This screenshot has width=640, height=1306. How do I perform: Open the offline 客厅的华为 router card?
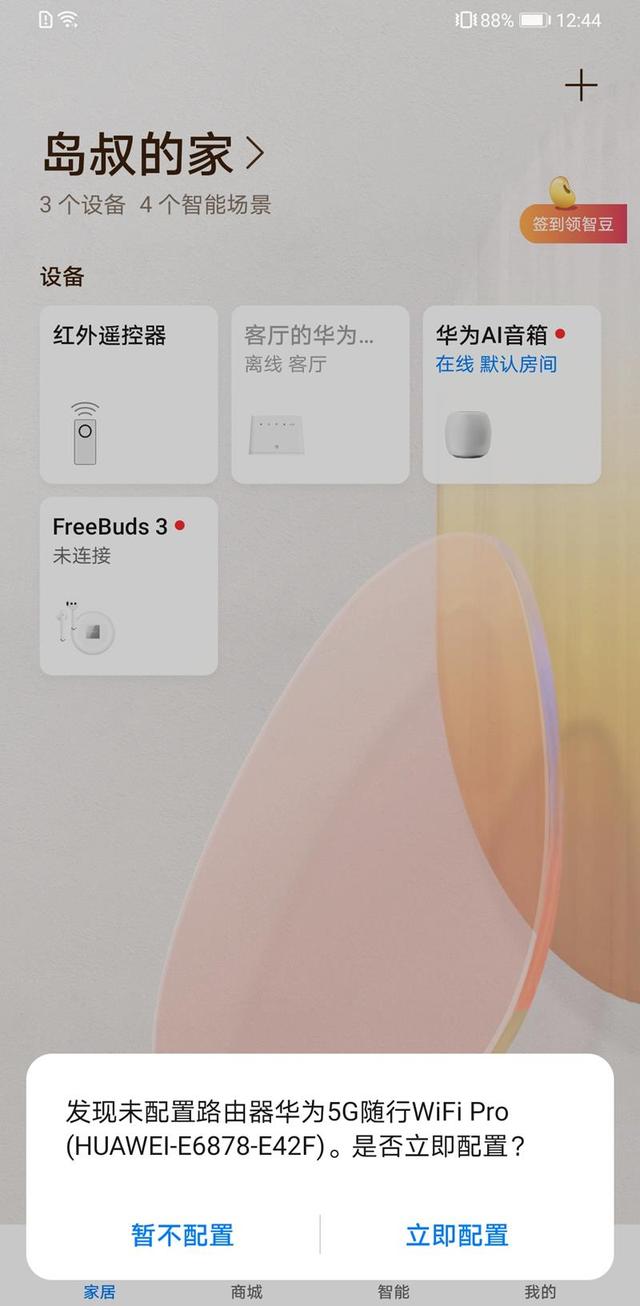tap(320, 395)
